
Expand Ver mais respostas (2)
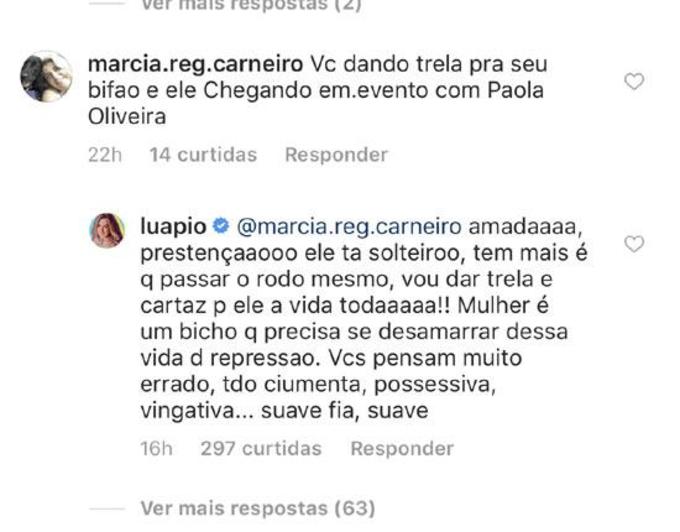point(247,5)
